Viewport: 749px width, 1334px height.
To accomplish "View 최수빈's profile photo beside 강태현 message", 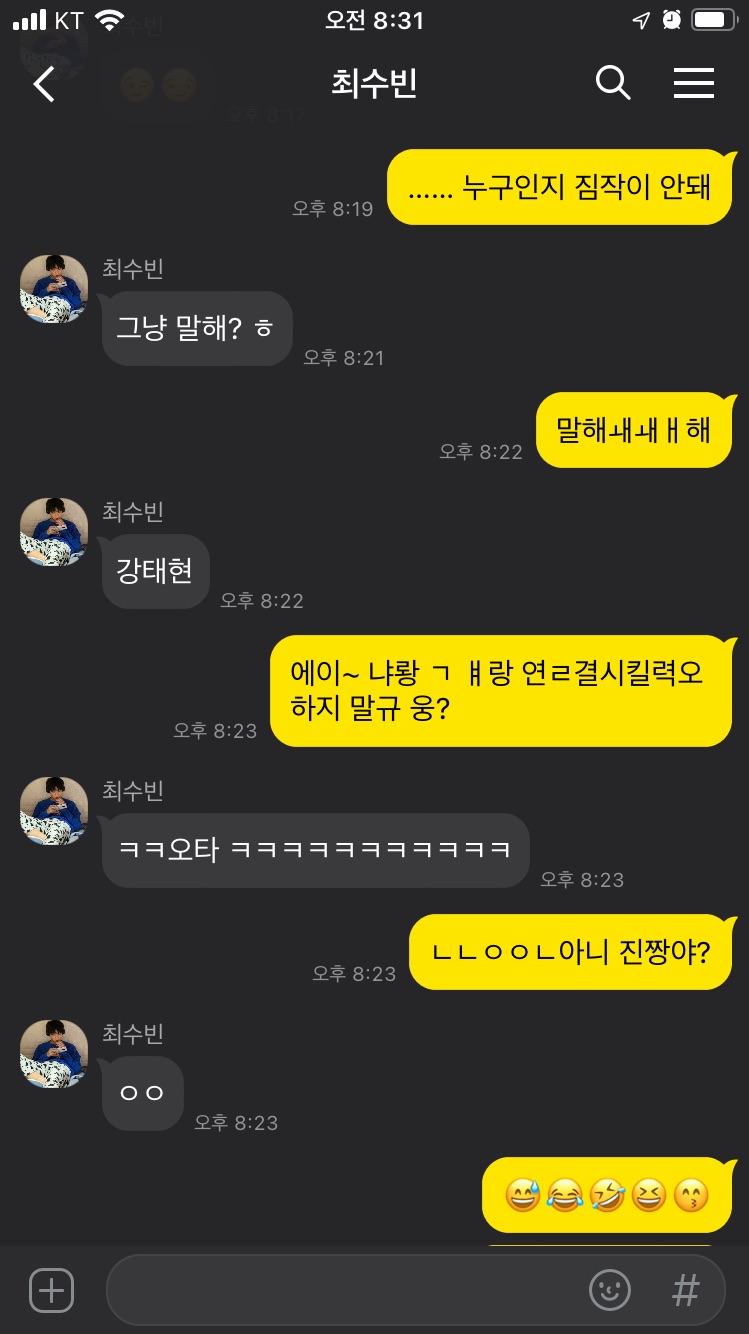I will coord(54,532).
